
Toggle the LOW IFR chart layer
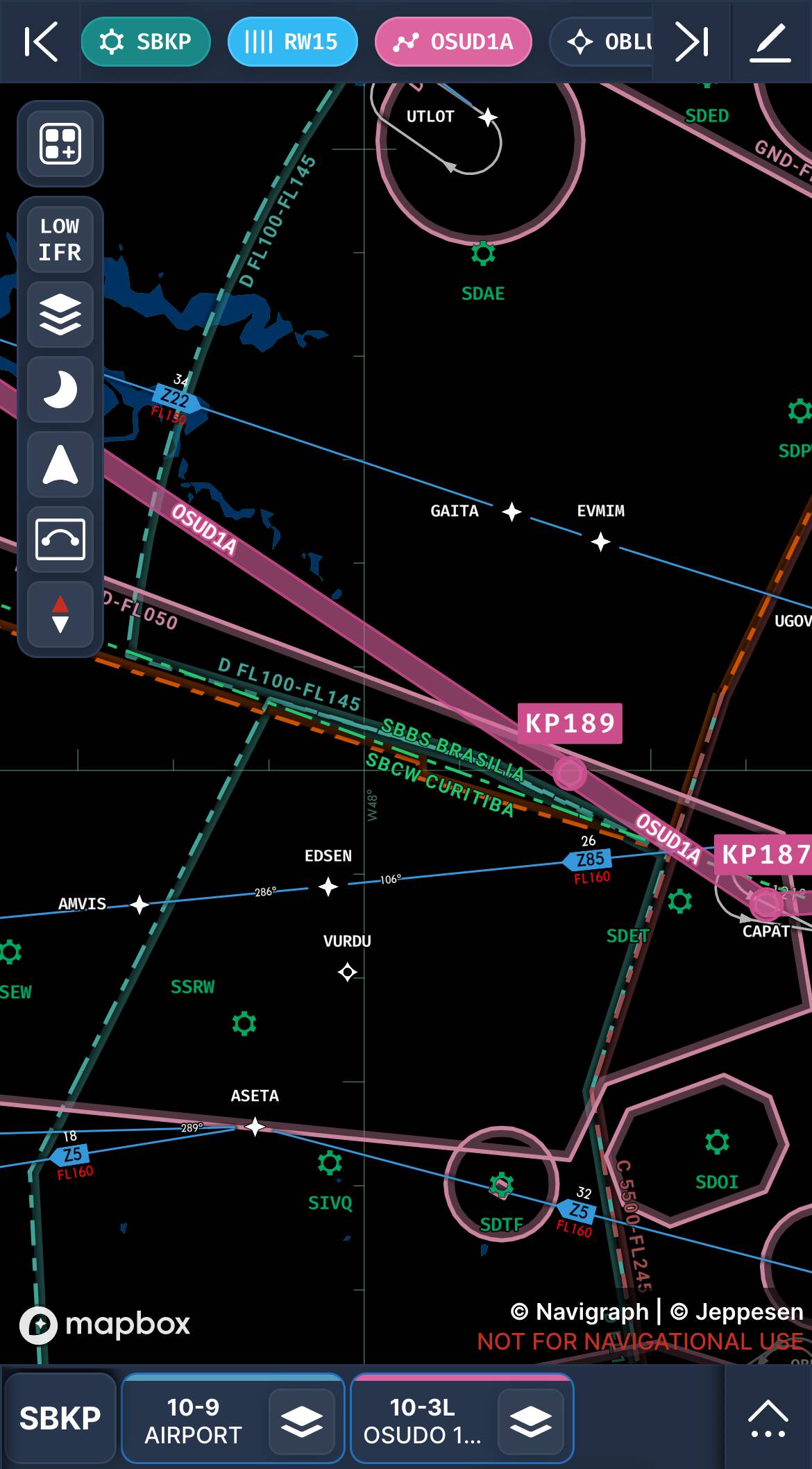60,239
